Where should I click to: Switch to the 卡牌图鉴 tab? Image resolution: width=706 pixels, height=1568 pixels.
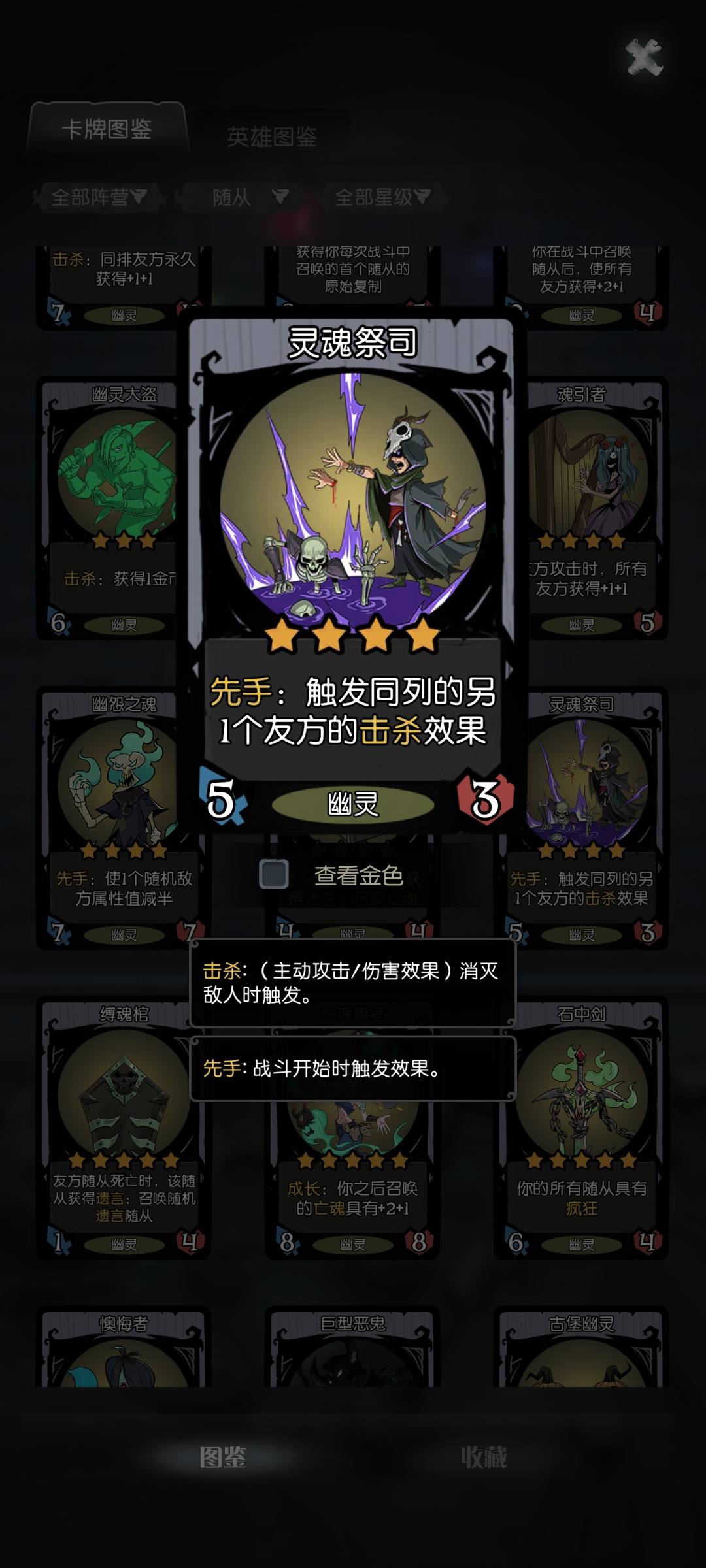(x=107, y=129)
